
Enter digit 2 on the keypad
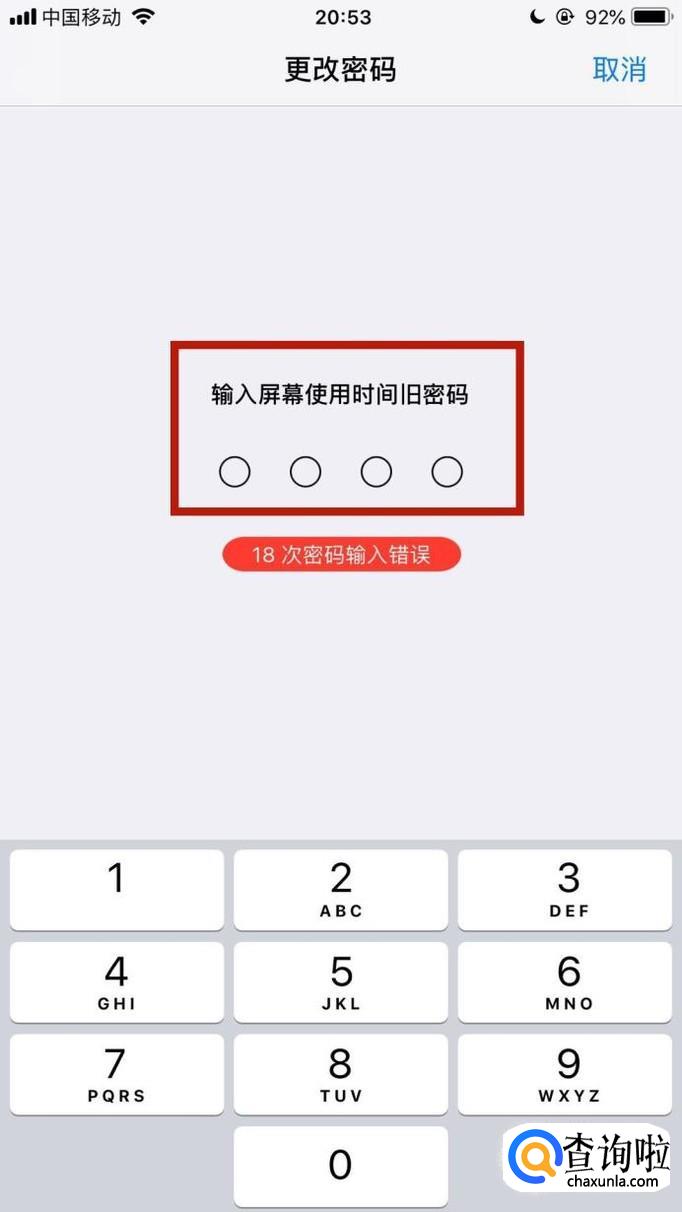341,889
